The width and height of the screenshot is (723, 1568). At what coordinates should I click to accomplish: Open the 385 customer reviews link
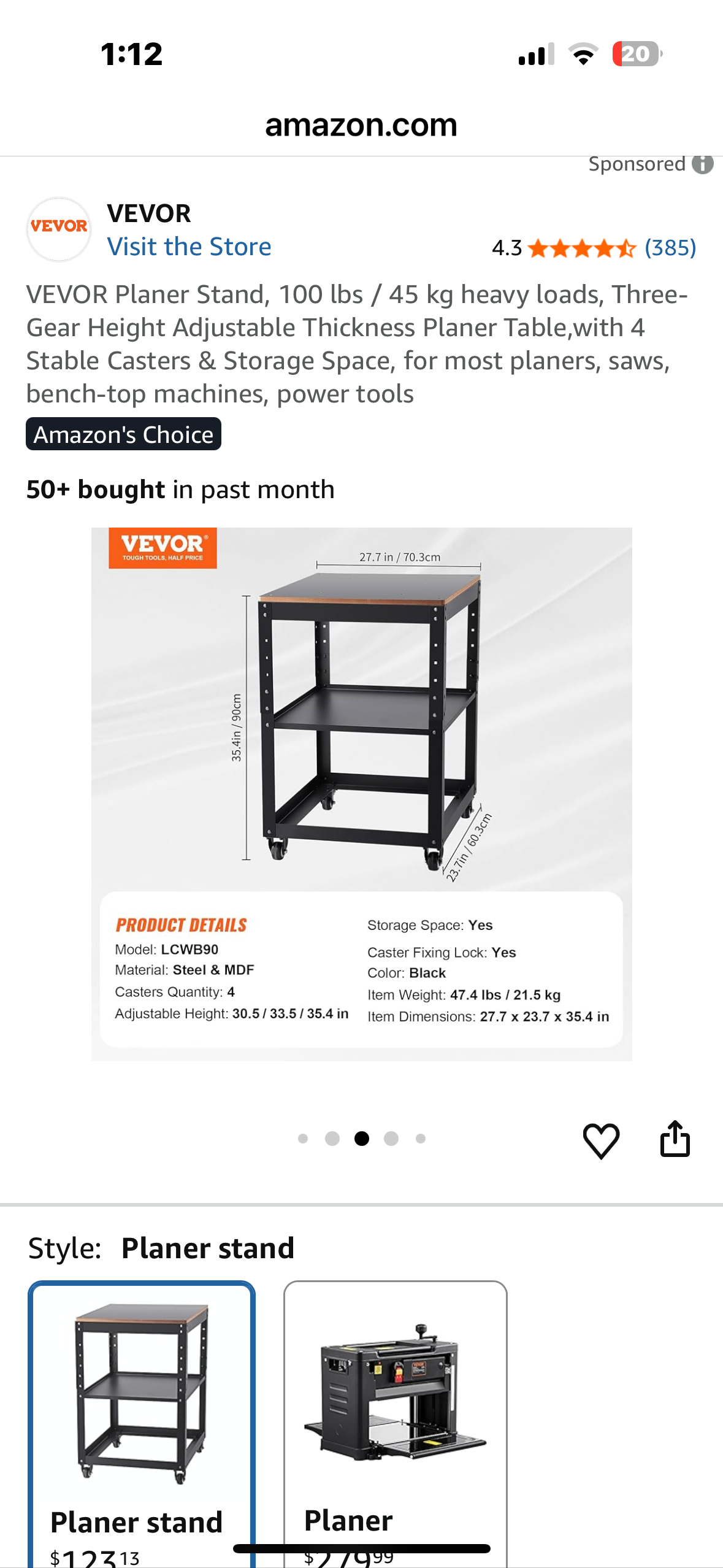click(x=670, y=248)
